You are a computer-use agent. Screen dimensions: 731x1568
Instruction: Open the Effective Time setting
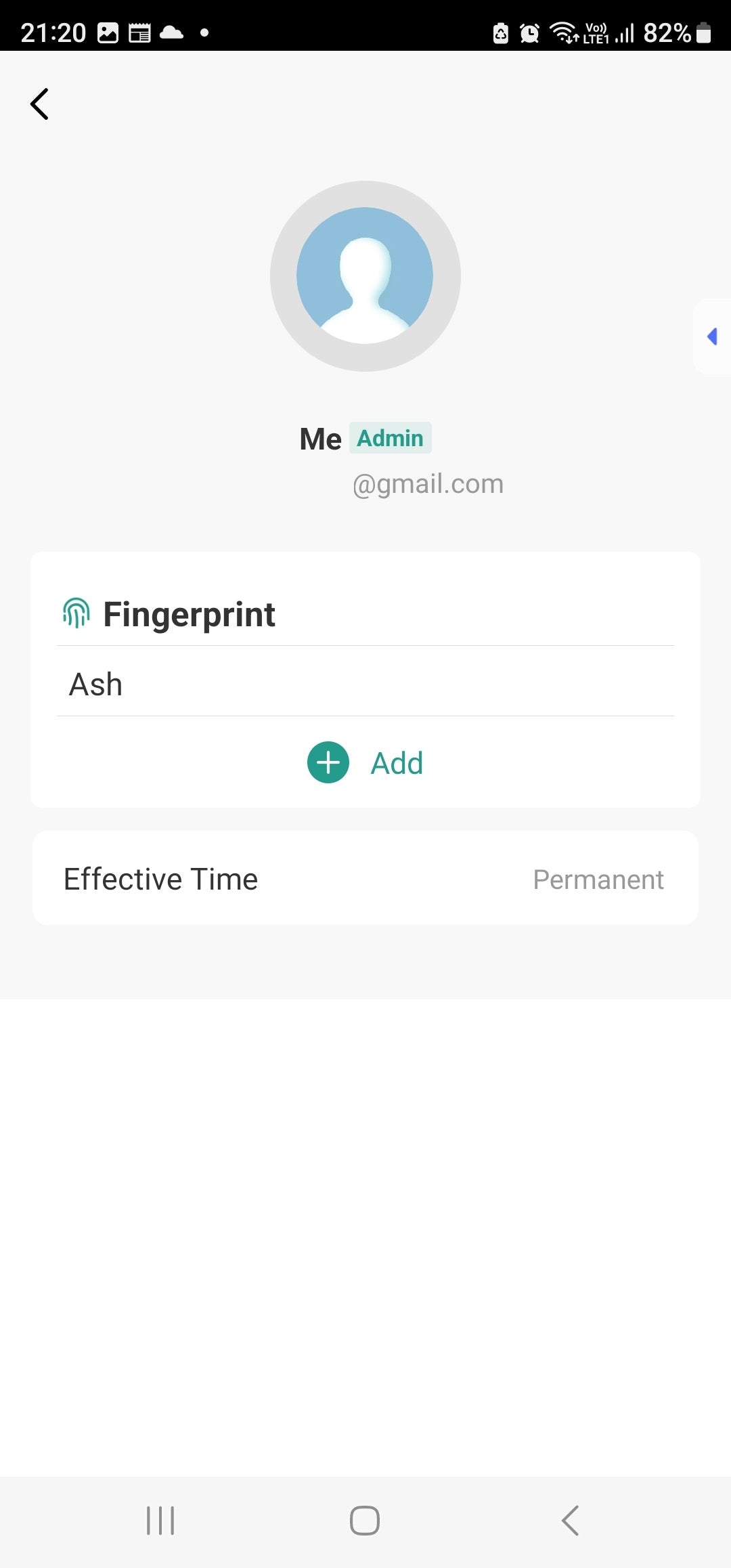[365, 879]
